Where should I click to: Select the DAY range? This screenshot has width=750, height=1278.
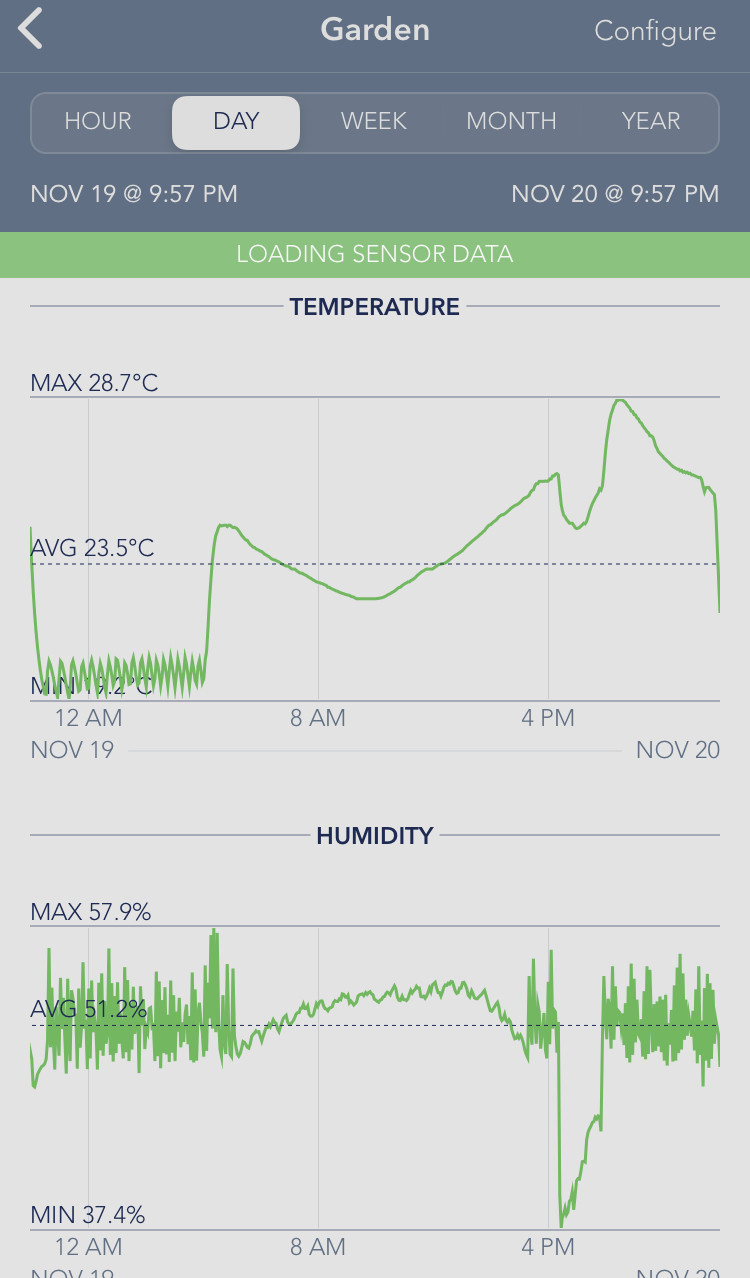click(x=236, y=122)
